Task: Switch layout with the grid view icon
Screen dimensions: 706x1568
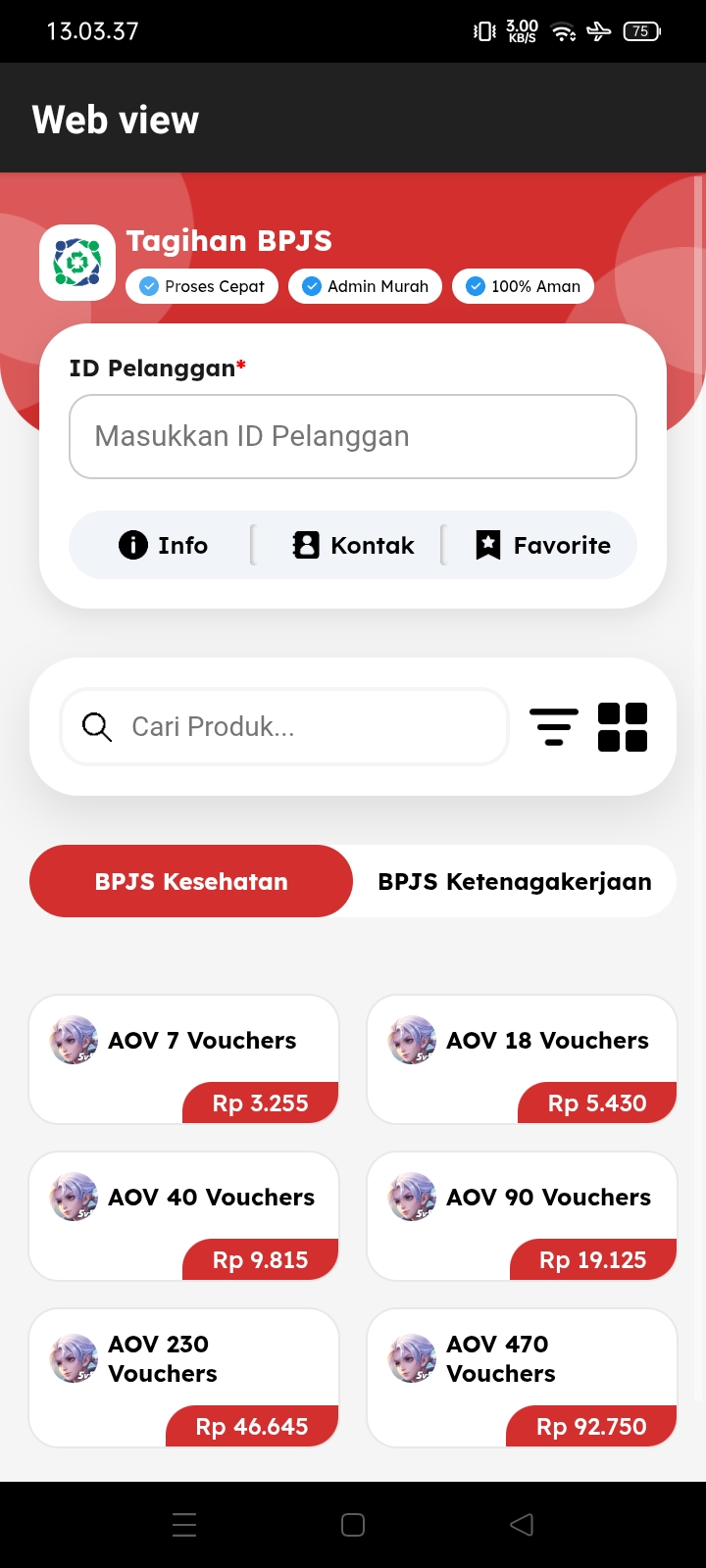Action: point(623,726)
